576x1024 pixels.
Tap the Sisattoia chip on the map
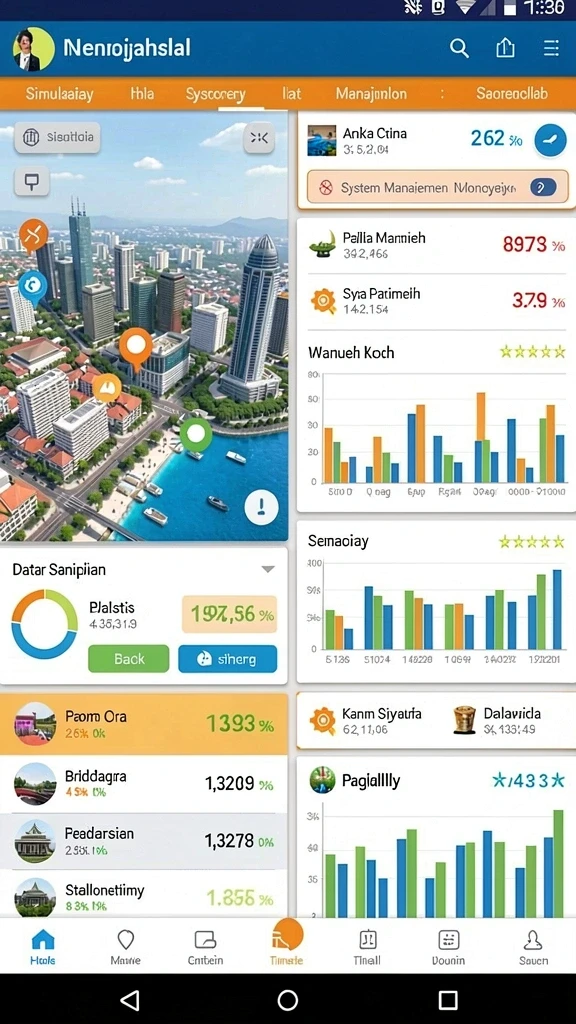pyautogui.click(x=57, y=137)
